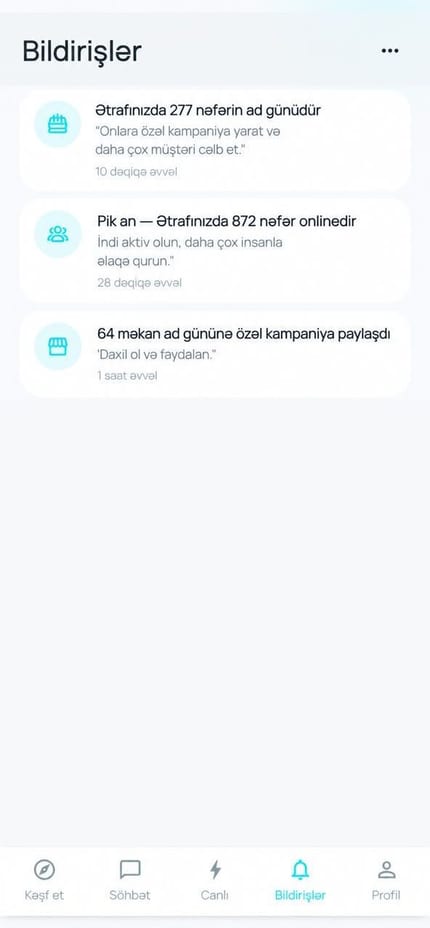
Task: Tap the Bildirişlər tab in bottom navigation
Action: (x=300, y=879)
